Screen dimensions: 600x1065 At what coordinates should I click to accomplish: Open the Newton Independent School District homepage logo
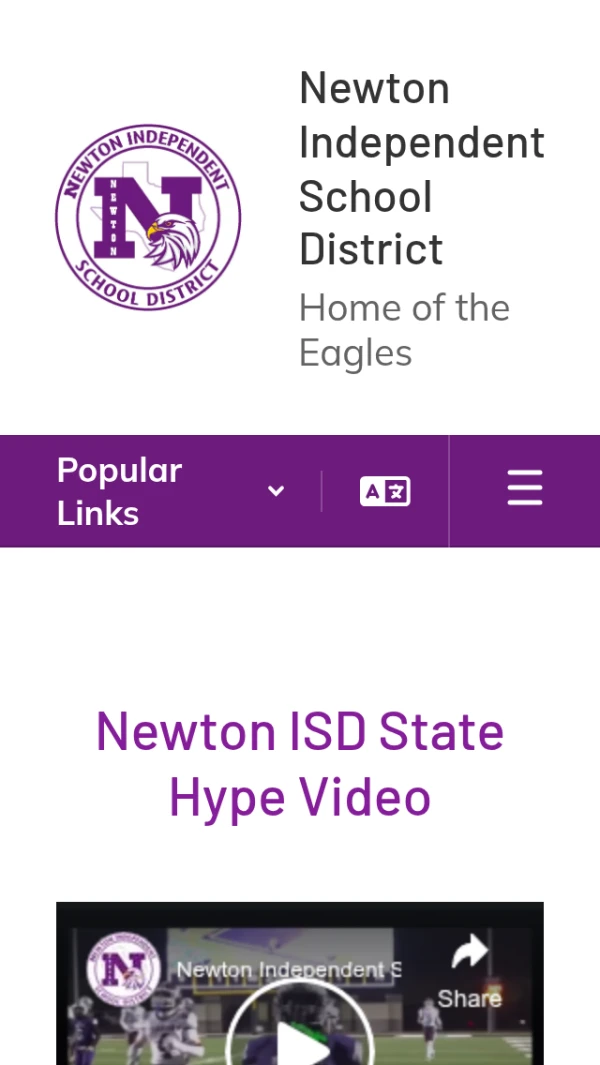click(x=148, y=217)
